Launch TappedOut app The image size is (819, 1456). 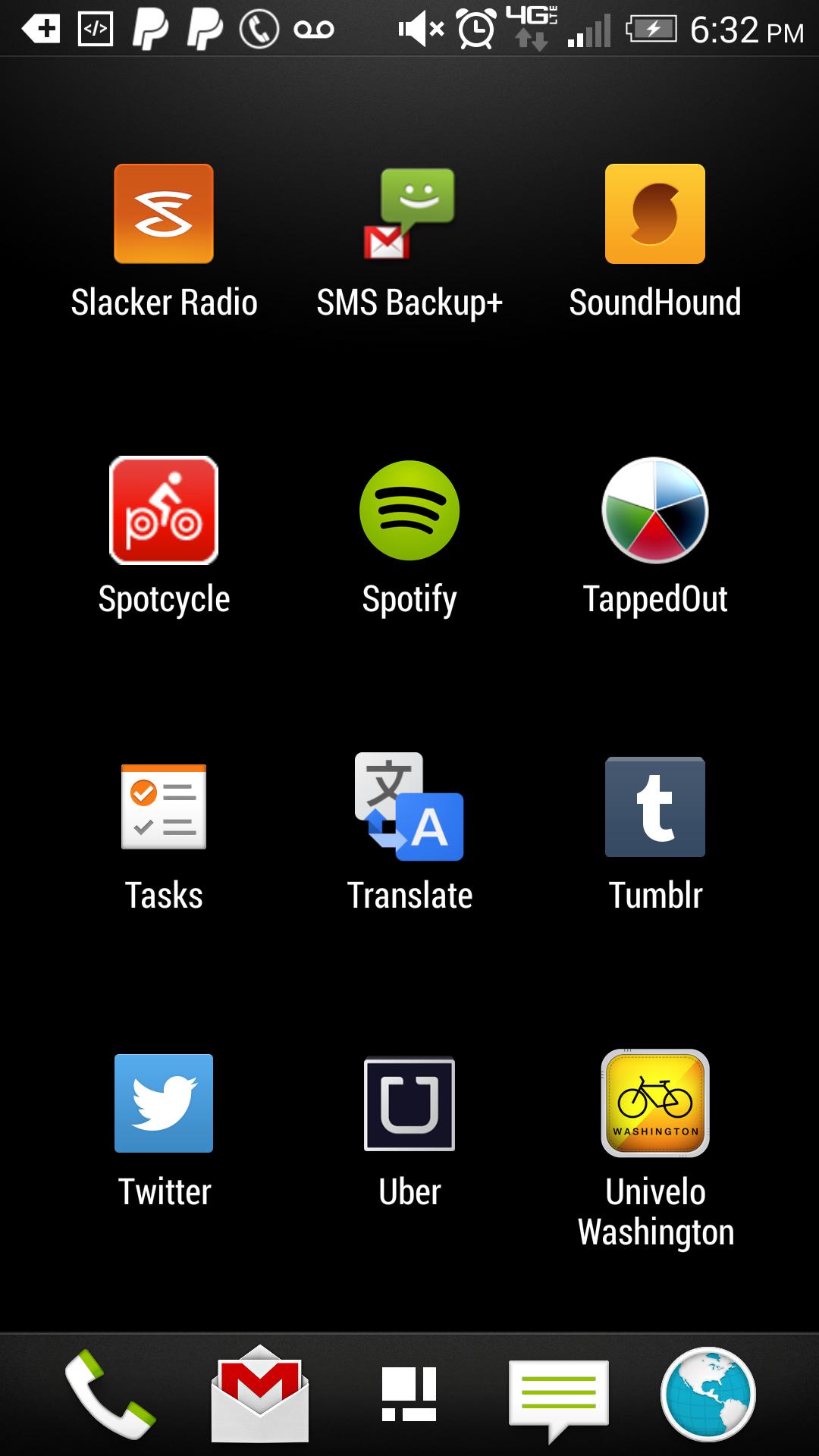pos(655,510)
